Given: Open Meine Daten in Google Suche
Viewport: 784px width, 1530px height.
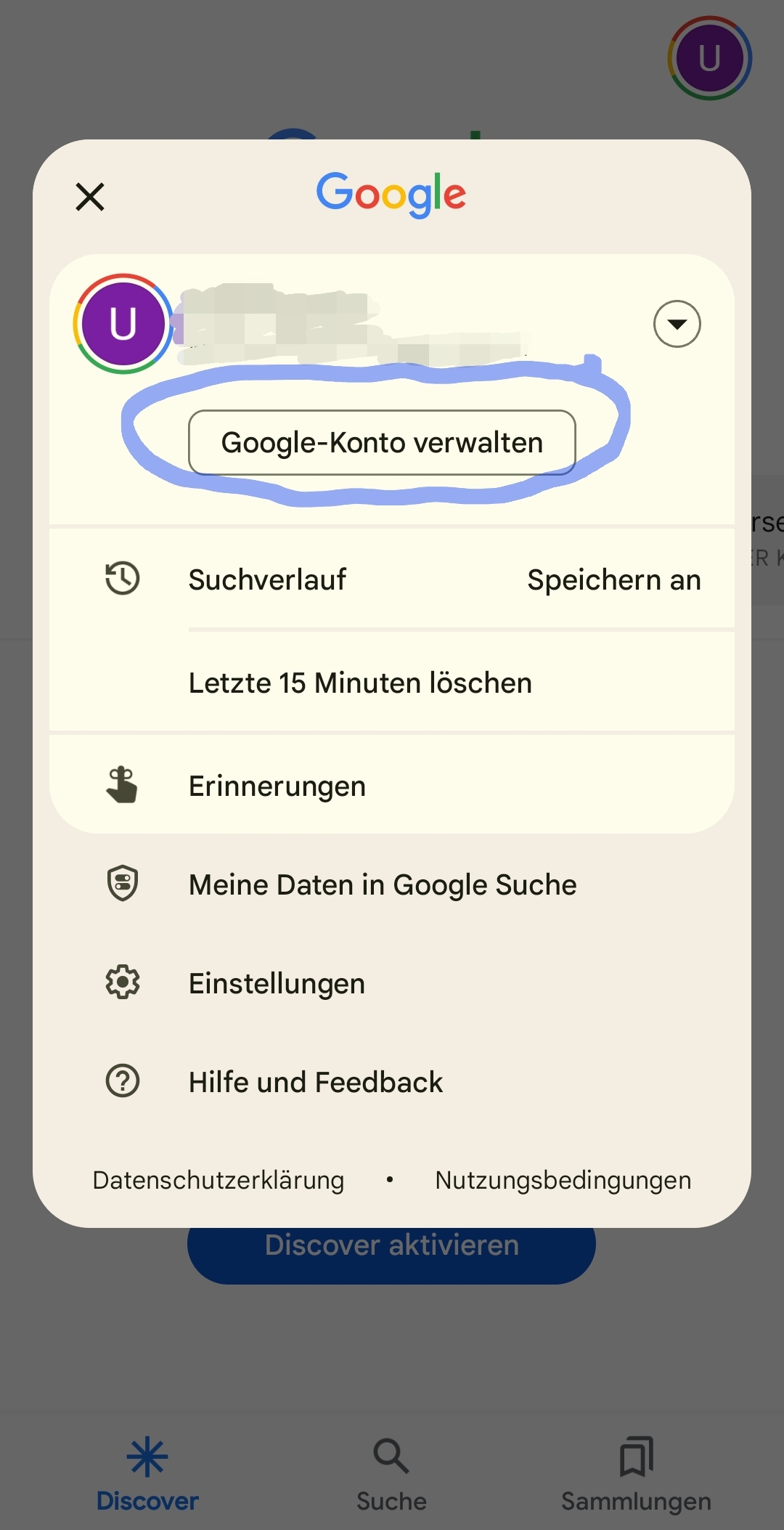Looking at the screenshot, I should tap(383, 885).
